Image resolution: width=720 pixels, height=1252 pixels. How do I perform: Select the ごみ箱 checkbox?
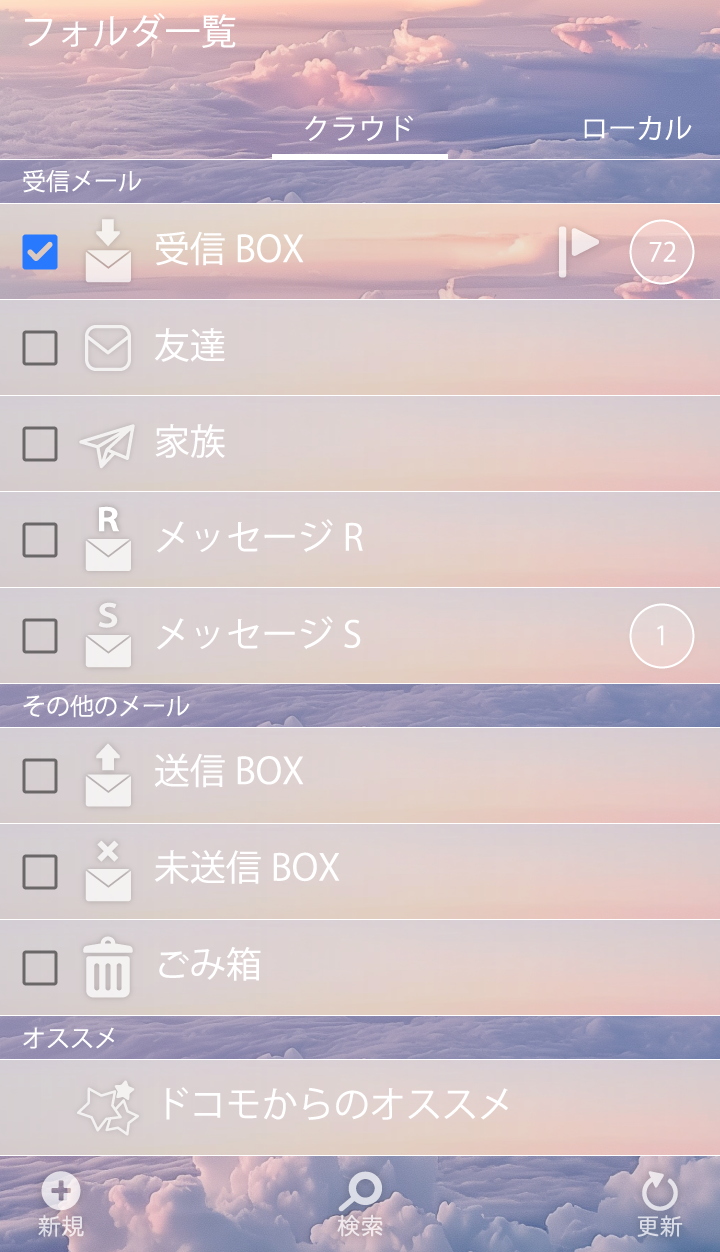point(40,967)
